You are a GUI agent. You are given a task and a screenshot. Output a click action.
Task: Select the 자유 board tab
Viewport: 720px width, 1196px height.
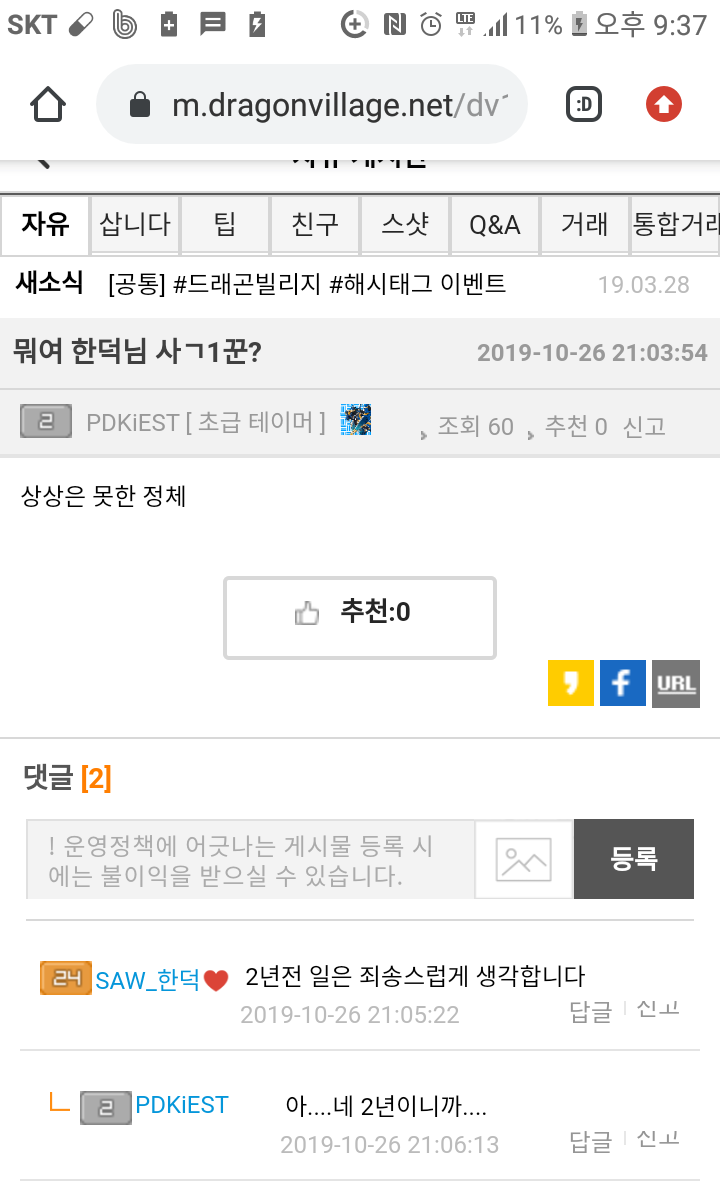pos(45,224)
